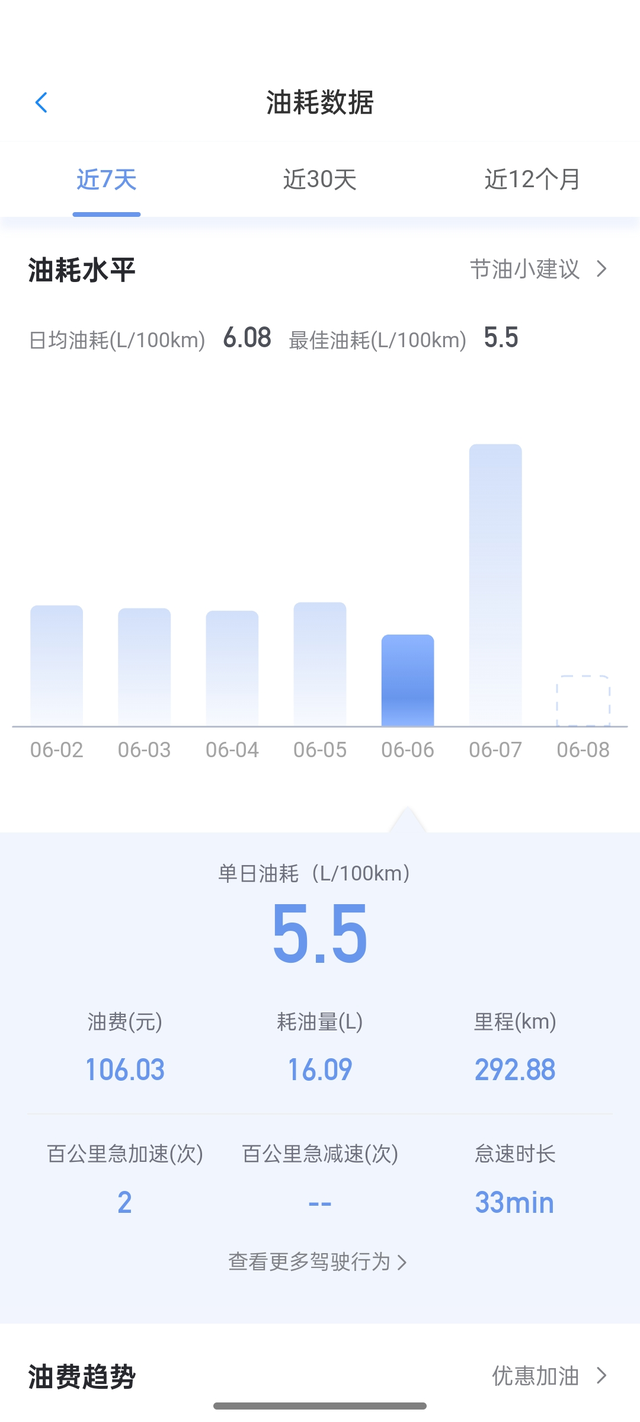Select the 06-03 bar in the chart
Viewport: 640px width, 1422px height.
(144, 667)
